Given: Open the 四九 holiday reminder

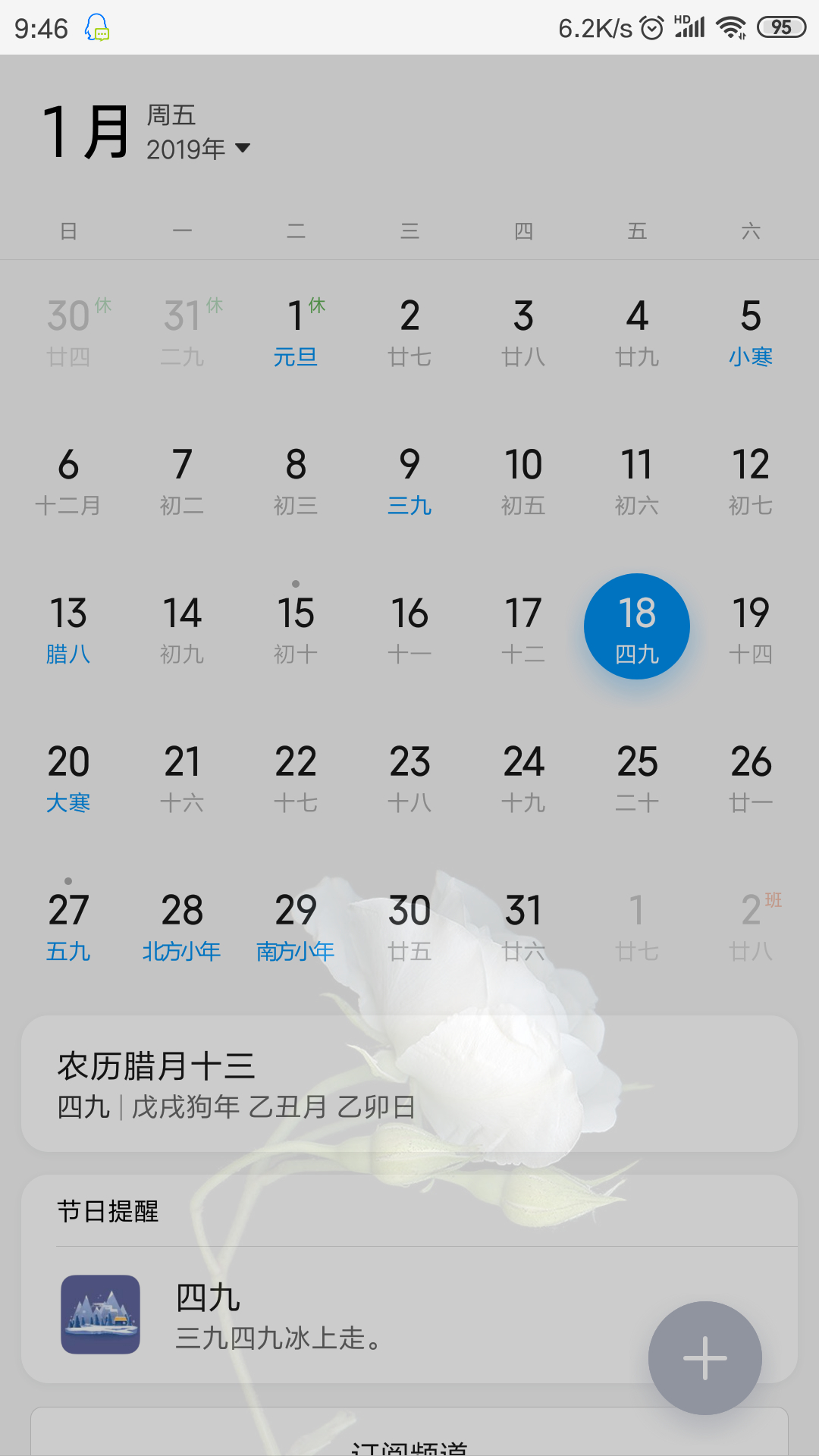Looking at the screenshot, I should pos(409,1315).
